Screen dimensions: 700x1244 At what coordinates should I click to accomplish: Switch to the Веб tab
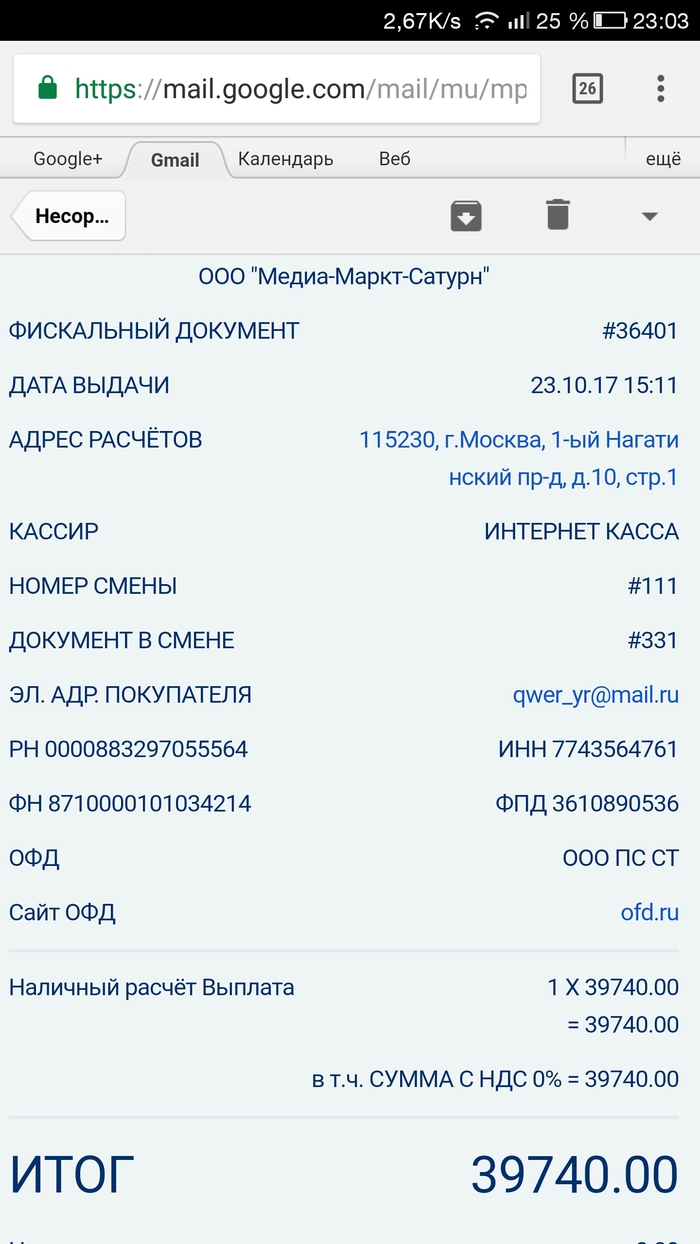tap(394, 159)
